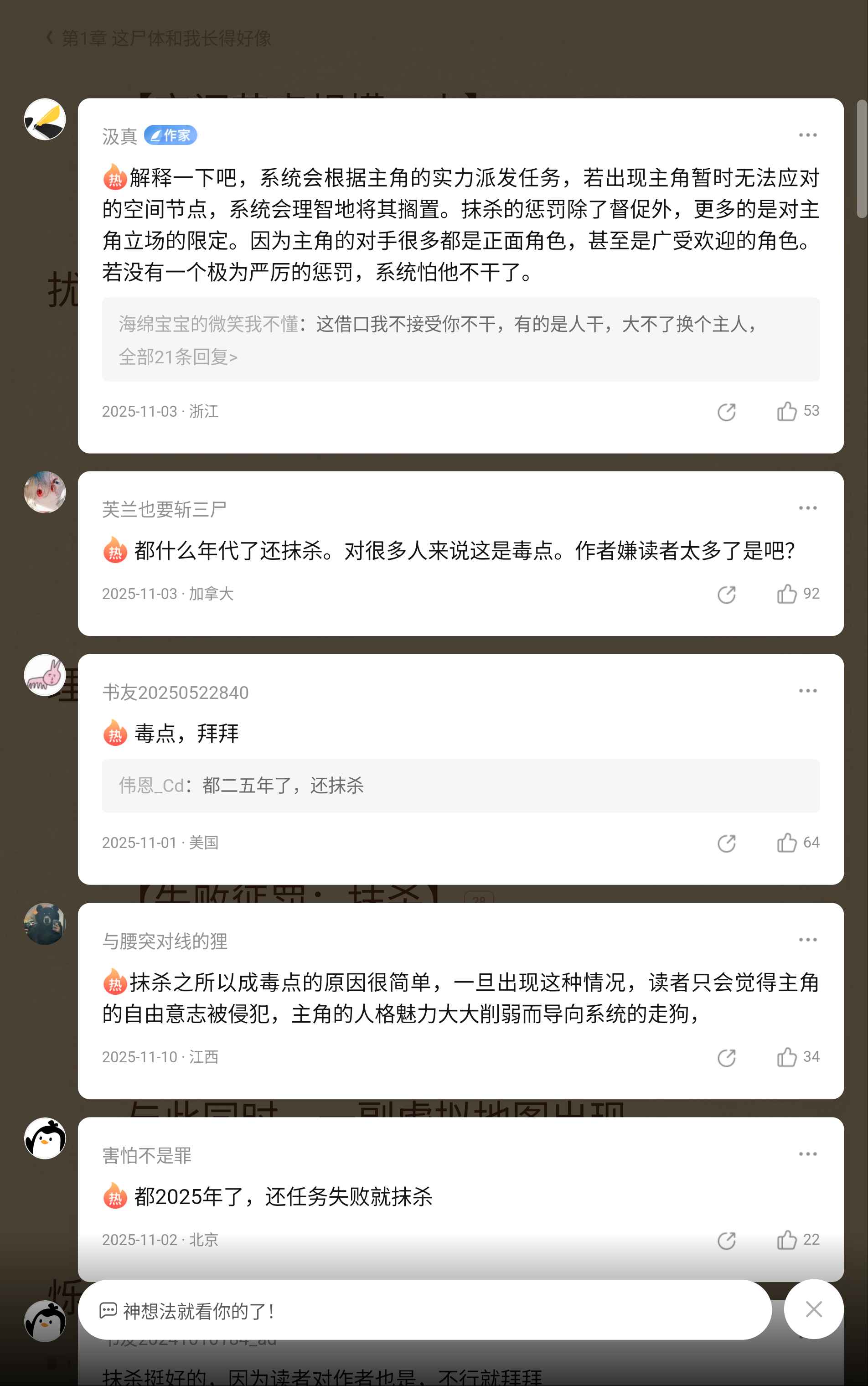
Task: Open 芙兰也要斩三尸's avatar profile
Action: click(x=45, y=492)
